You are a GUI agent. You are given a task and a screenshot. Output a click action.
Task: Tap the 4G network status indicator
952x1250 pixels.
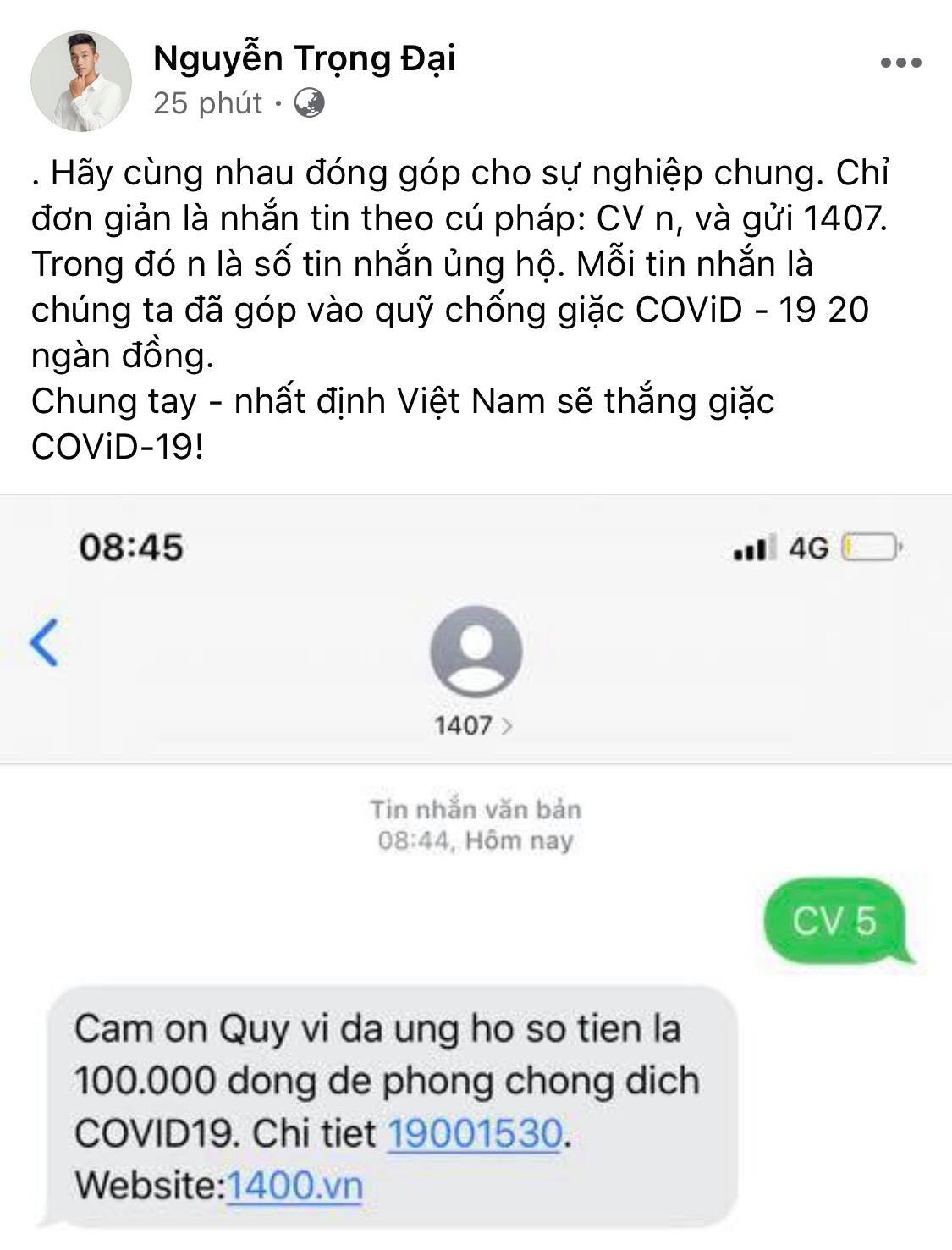click(x=811, y=548)
